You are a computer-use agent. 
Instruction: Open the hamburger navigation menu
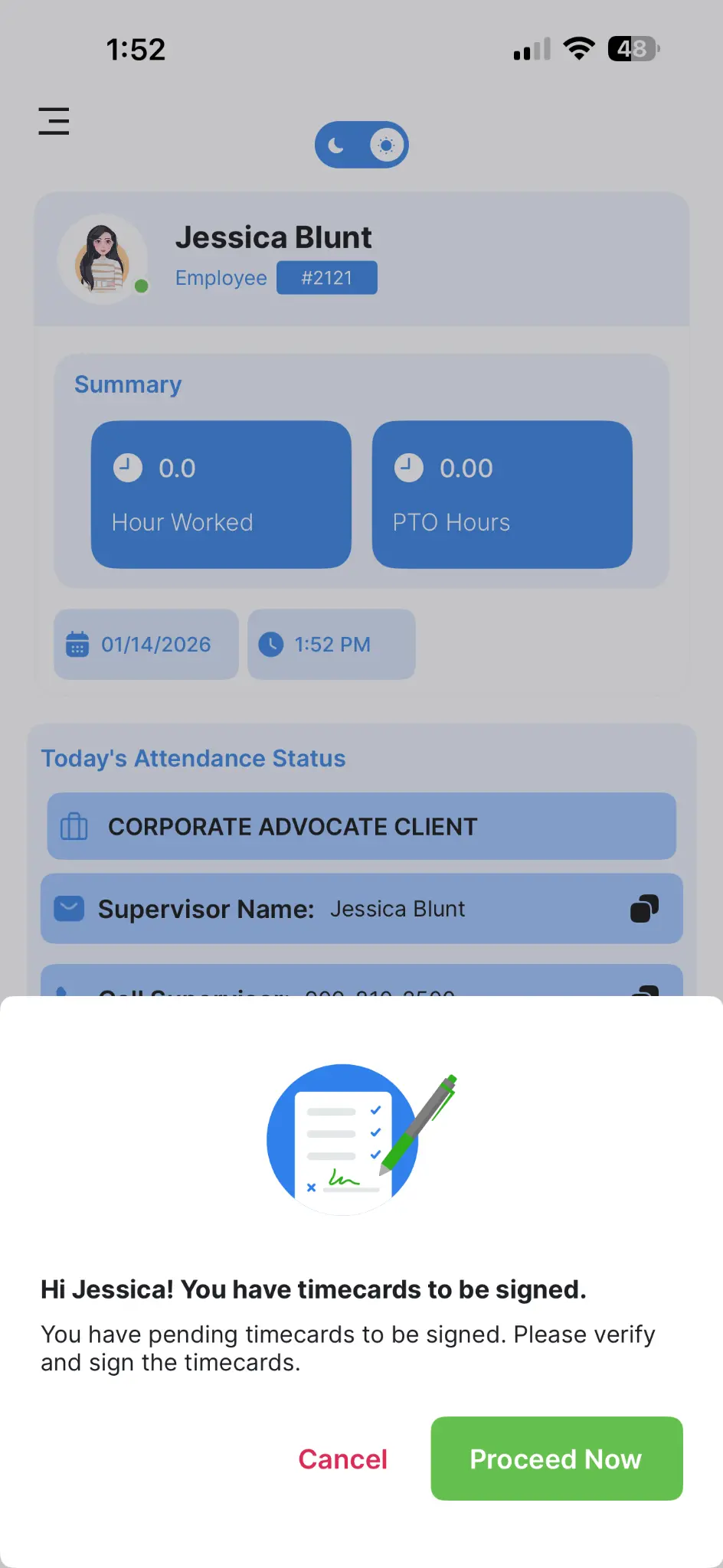coord(53,121)
